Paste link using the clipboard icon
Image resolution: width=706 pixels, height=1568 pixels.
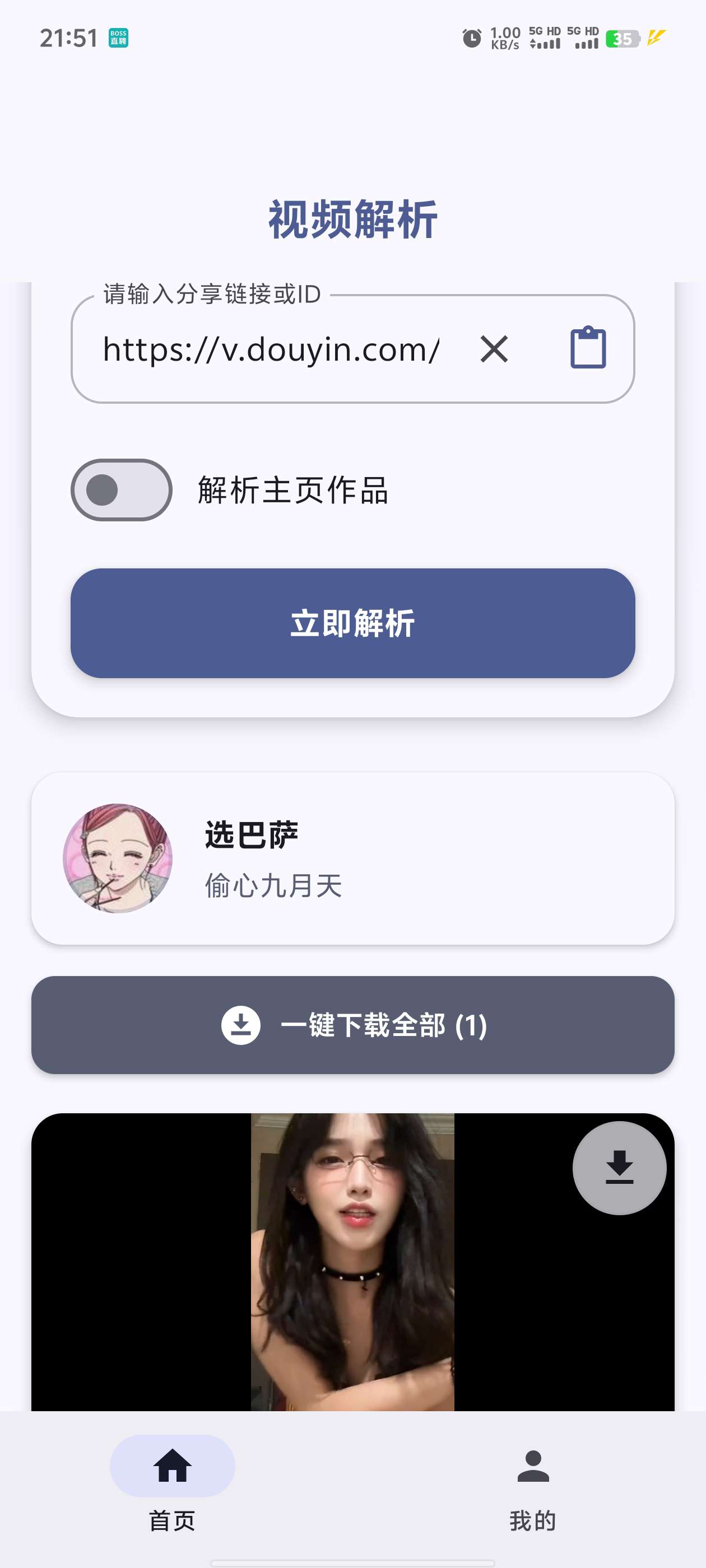coord(588,348)
